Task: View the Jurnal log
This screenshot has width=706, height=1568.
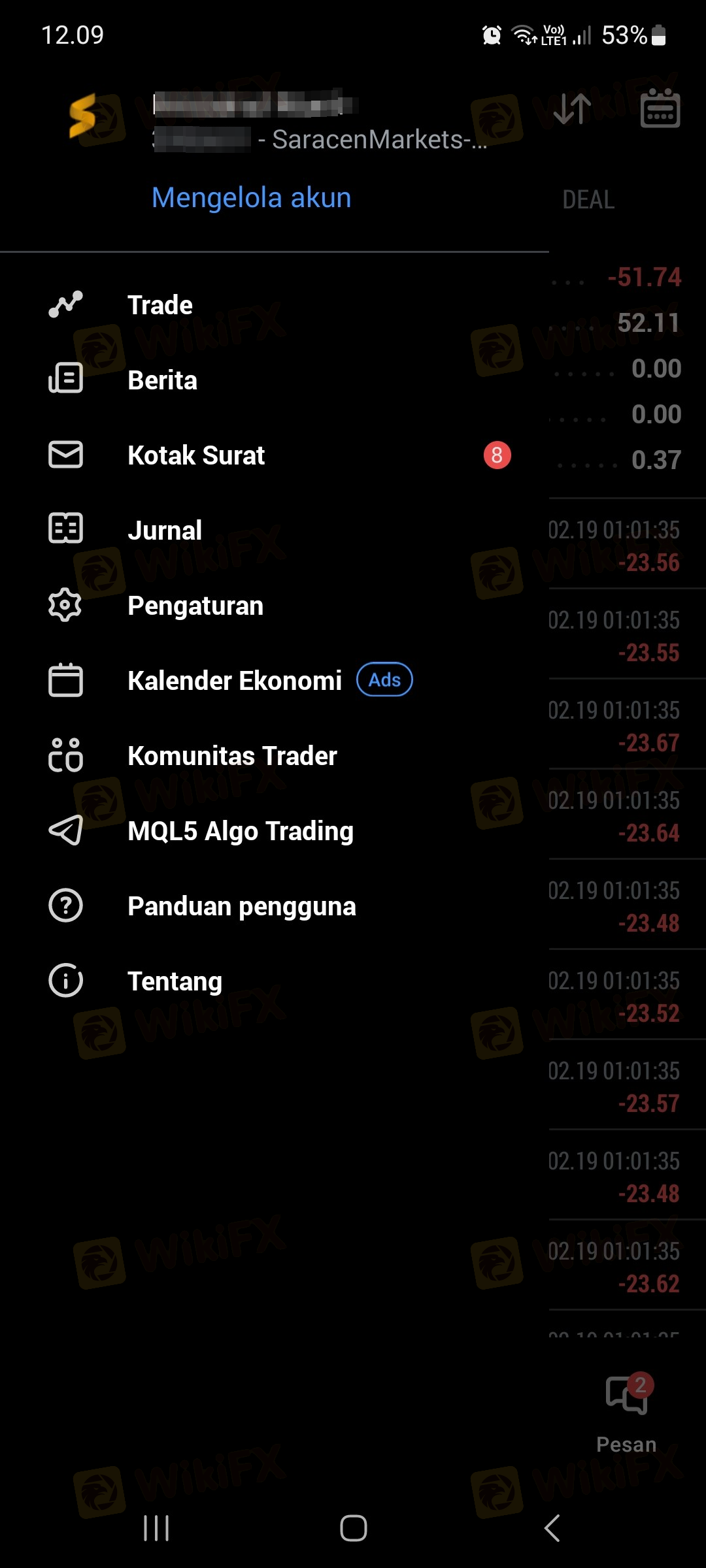Action: click(x=275, y=531)
